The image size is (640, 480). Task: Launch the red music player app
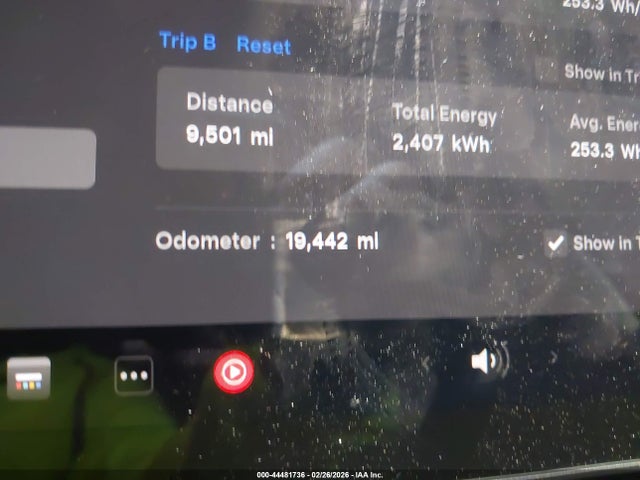tap(233, 372)
